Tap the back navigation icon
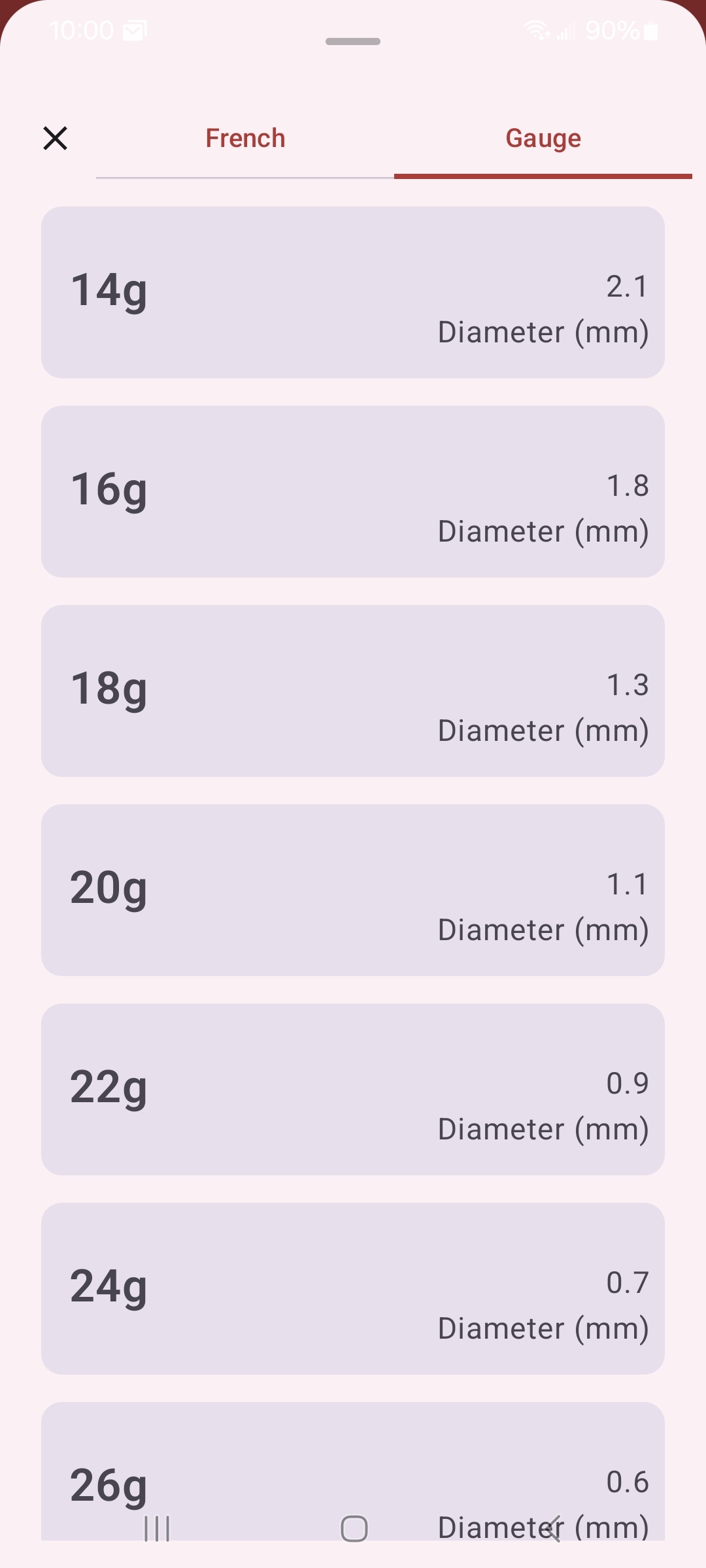The height and width of the screenshot is (1568, 706). [552, 1529]
